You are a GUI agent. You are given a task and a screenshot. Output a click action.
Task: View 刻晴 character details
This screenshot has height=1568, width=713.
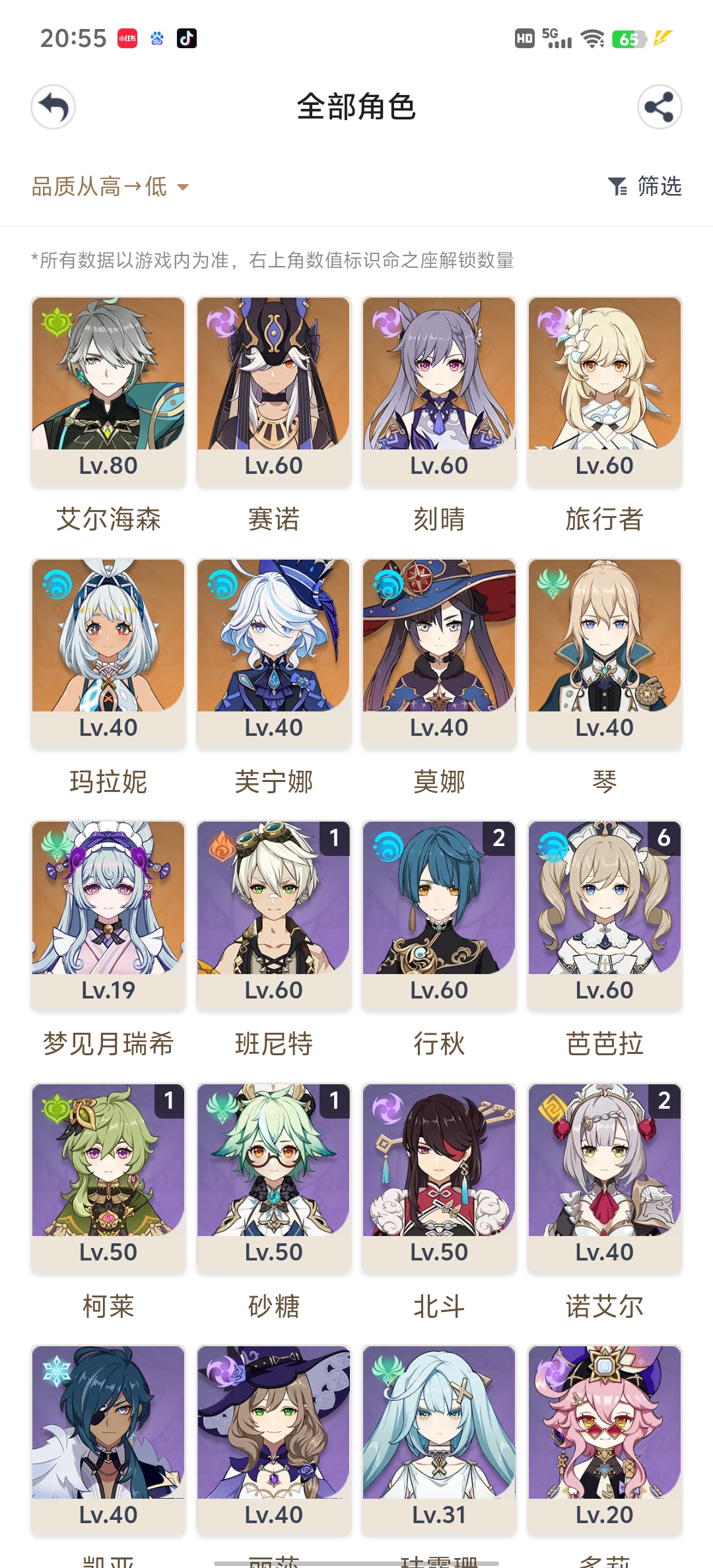(439, 391)
